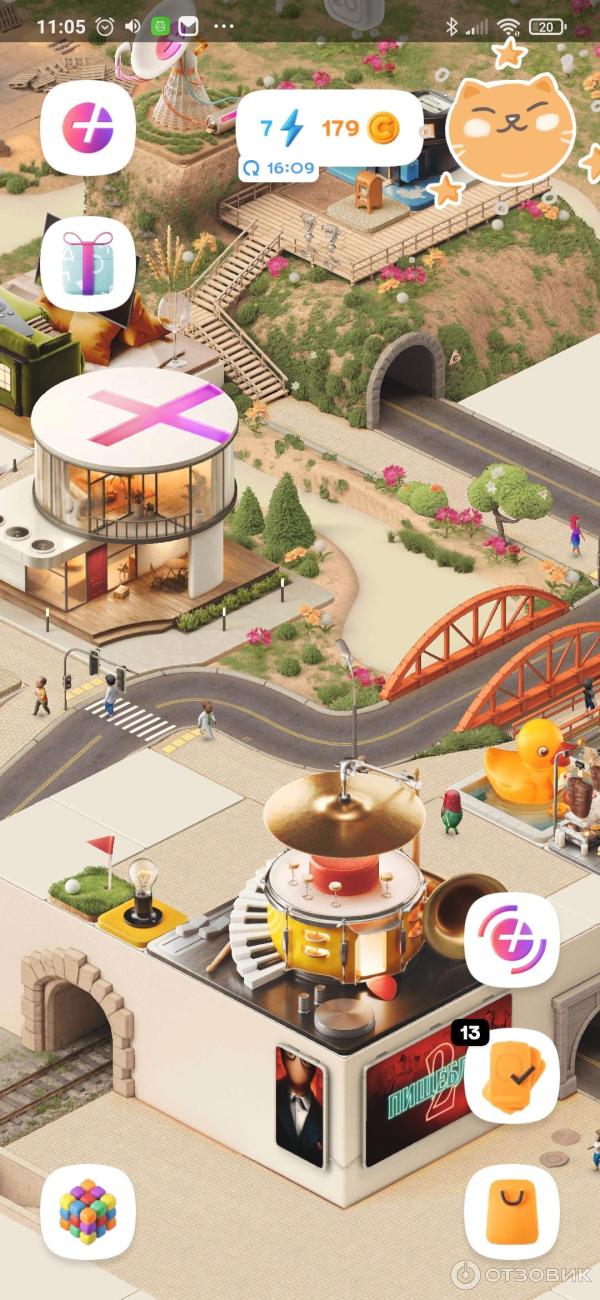This screenshot has height=1300, width=600.
Task: Open the orange shopping bag store
Action: (x=512, y=1211)
